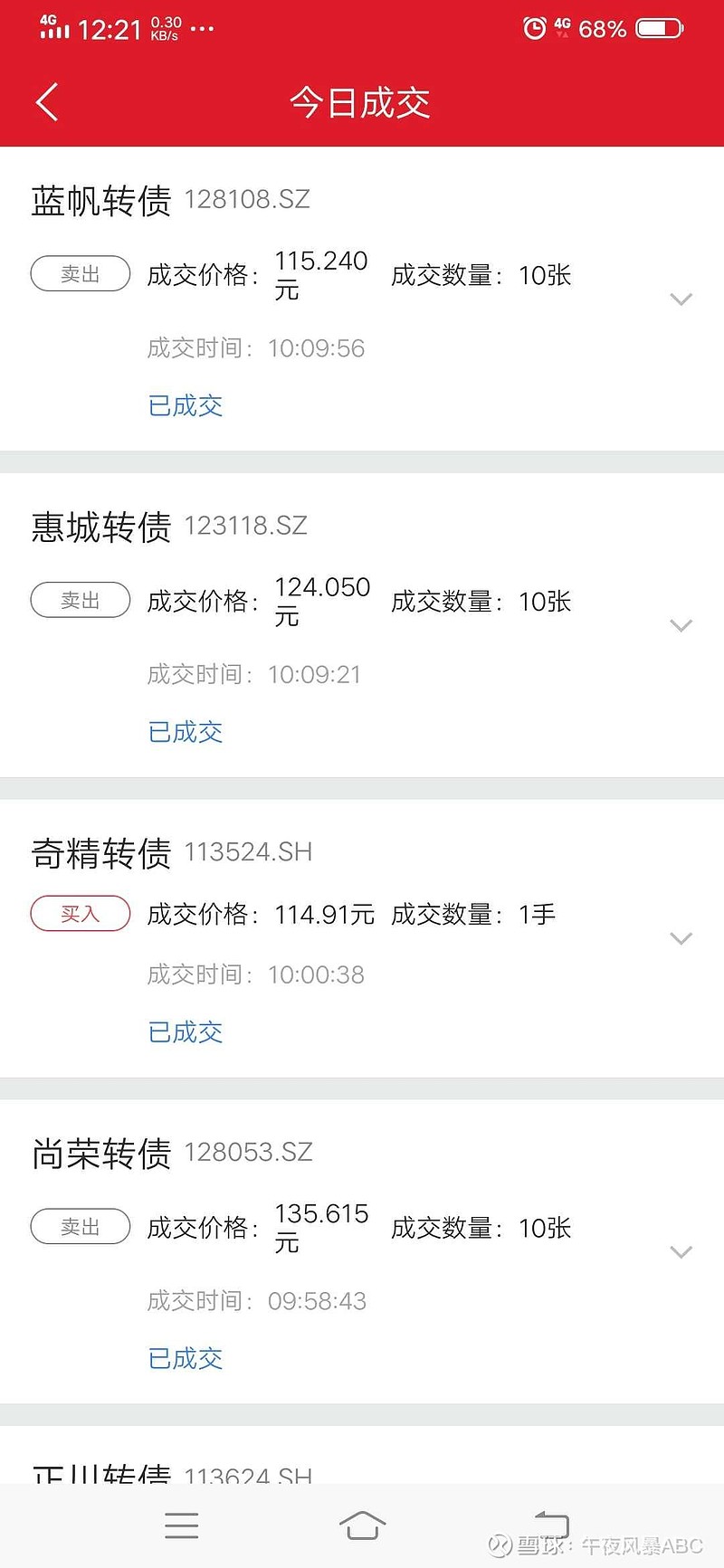
Task: Open the 奇精转债 113524.SH record
Action: coord(362,938)
